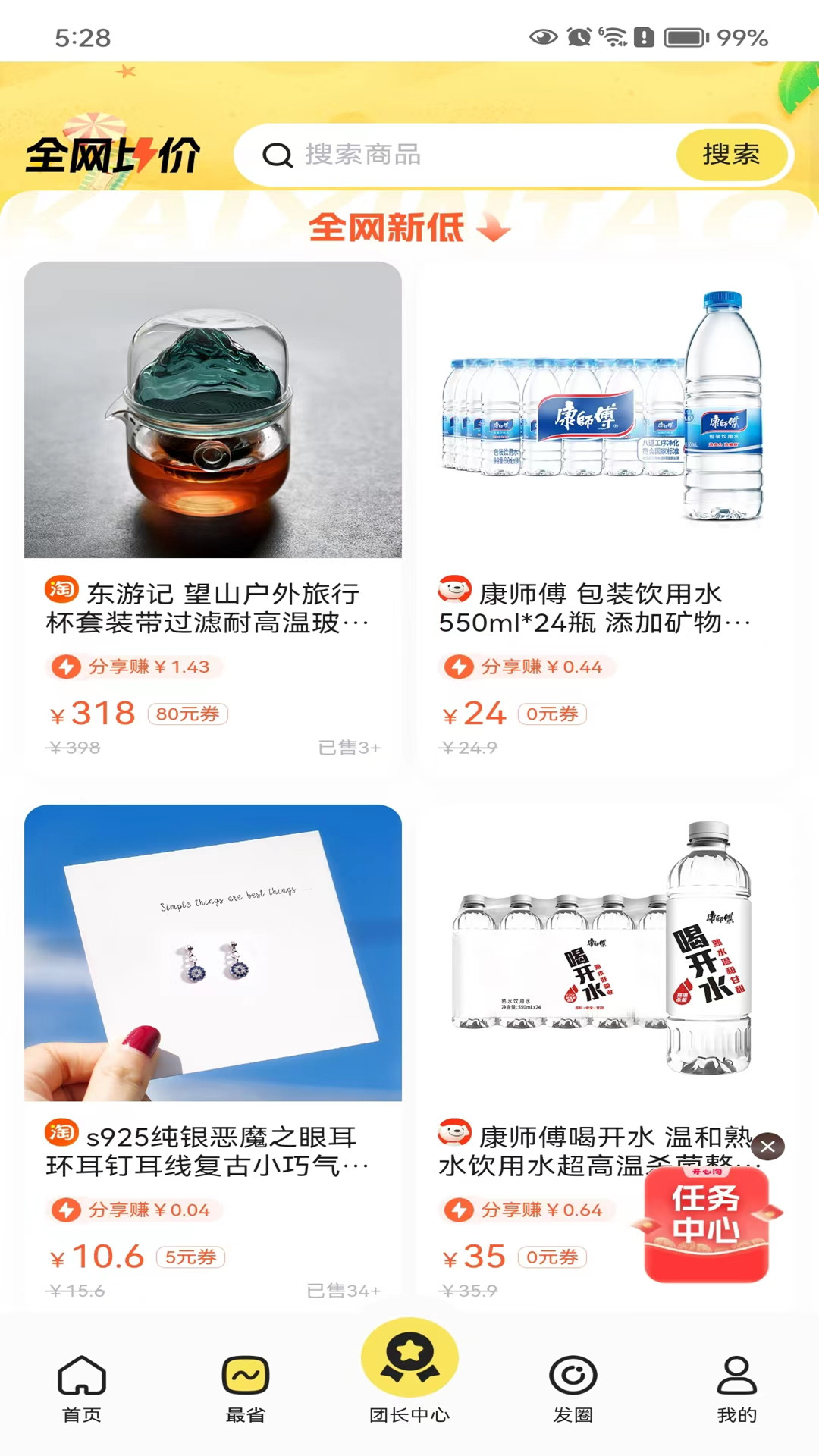Tap the yellow 搜索 button
819x1456 pixels.
pos(731,155)
